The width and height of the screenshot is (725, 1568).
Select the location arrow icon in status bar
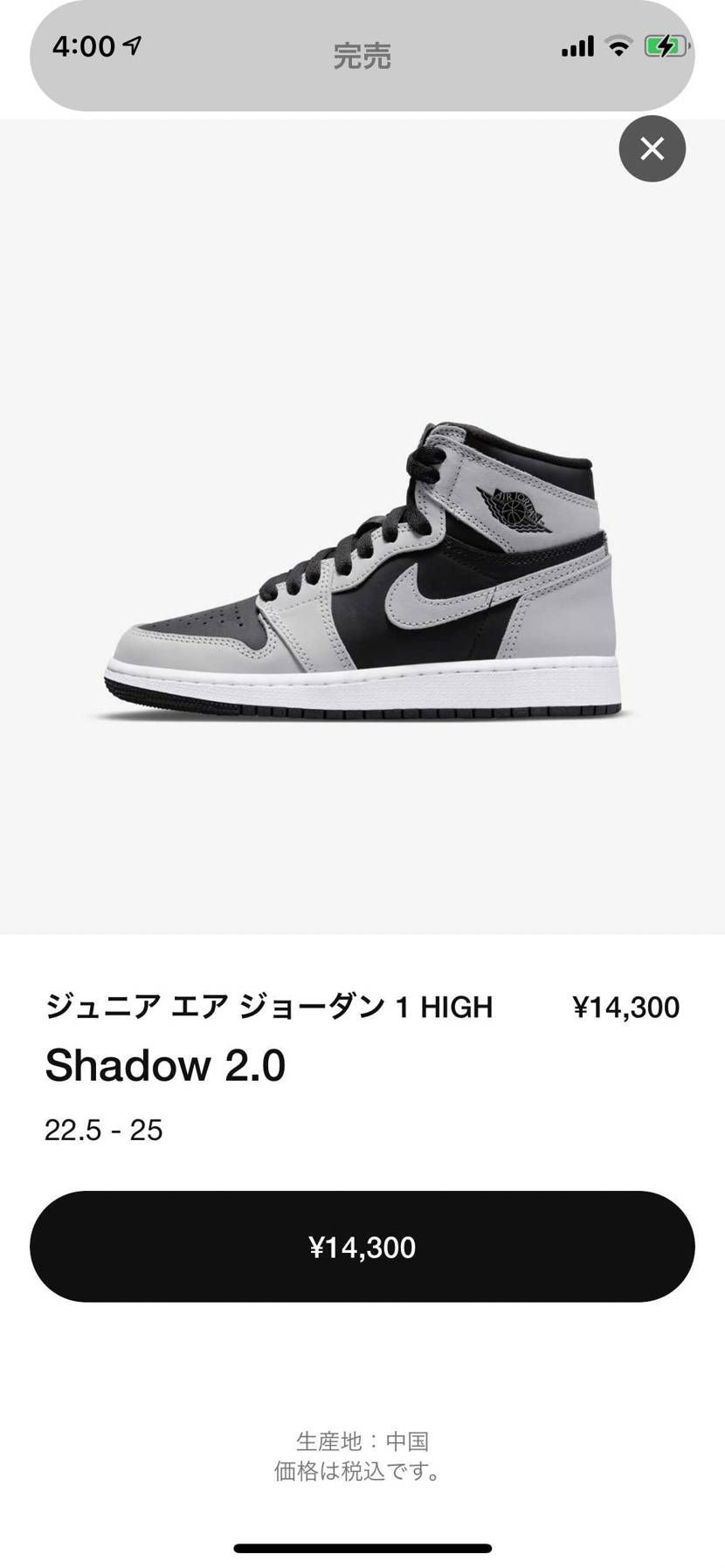pyautogui.click(x=133, y=45)
